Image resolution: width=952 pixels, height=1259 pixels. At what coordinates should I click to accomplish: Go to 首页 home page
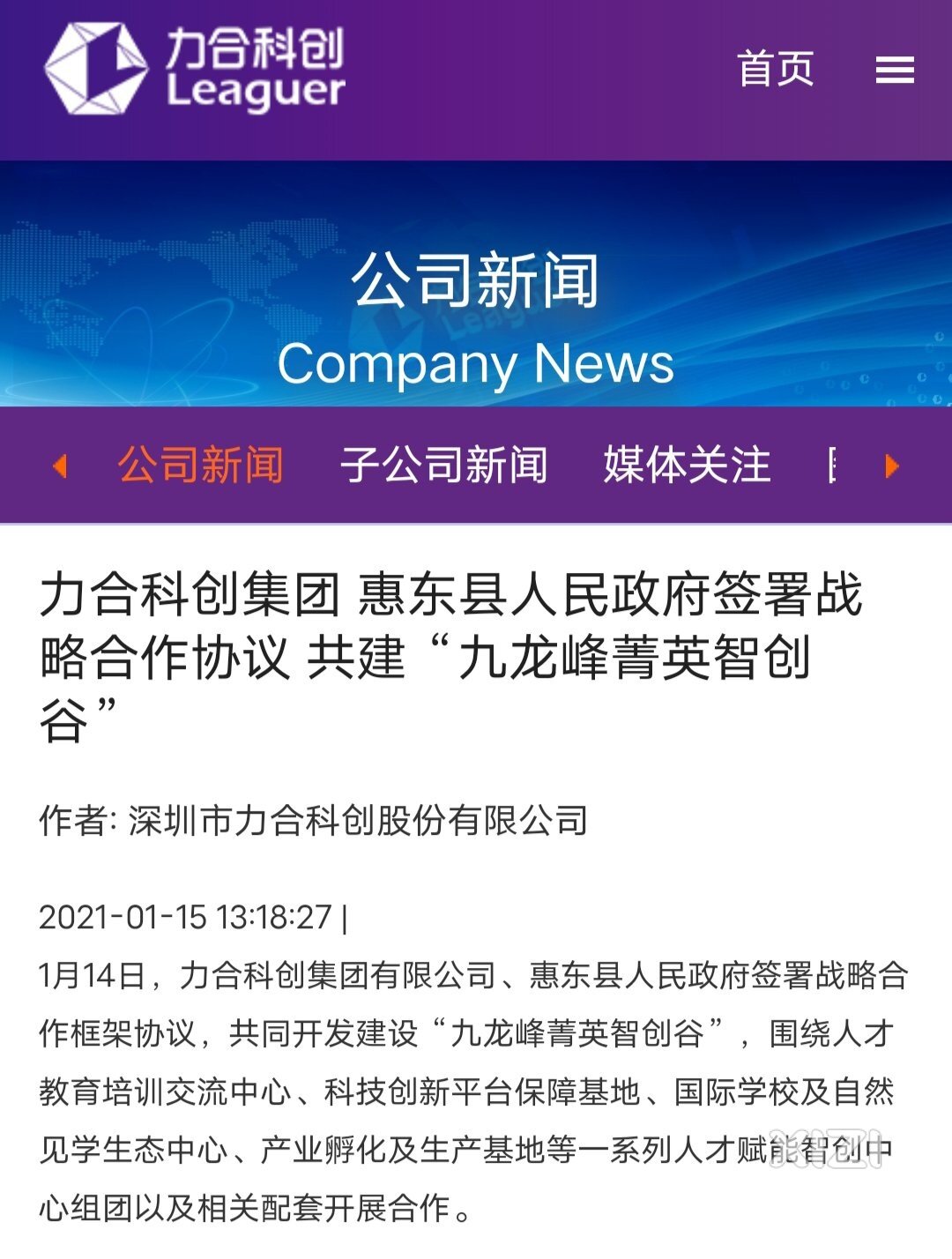[775, 70]
